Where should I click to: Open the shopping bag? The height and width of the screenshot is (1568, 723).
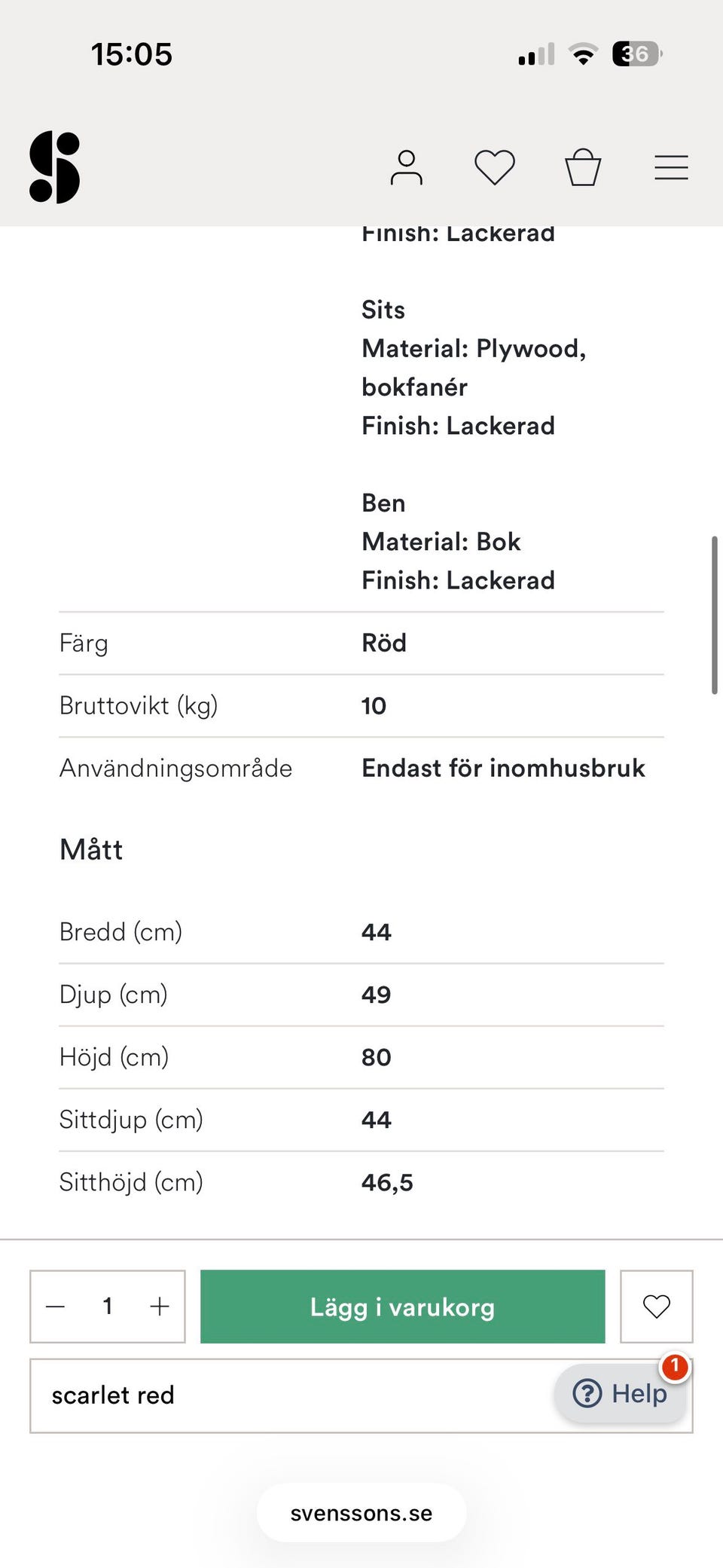coord(583,167)
